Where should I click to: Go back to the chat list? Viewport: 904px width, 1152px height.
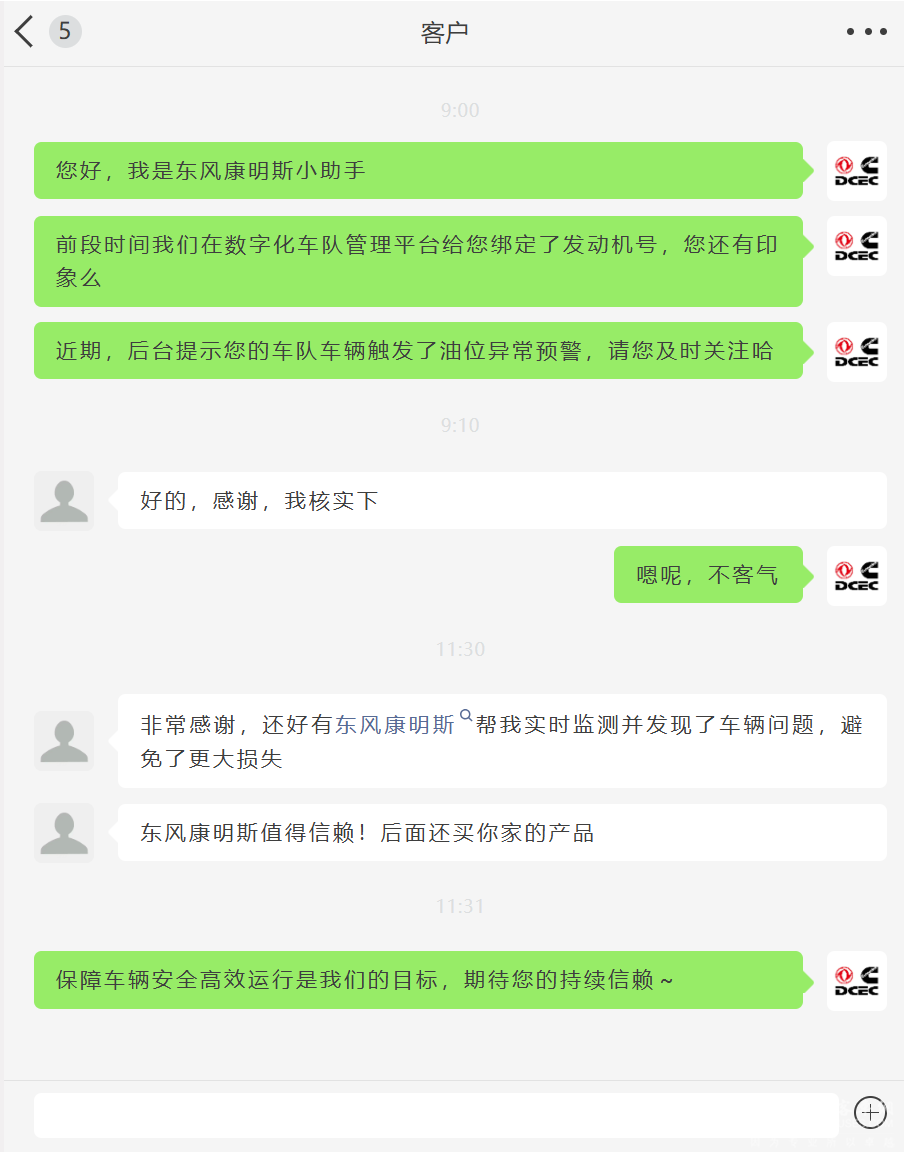[25, 32]
